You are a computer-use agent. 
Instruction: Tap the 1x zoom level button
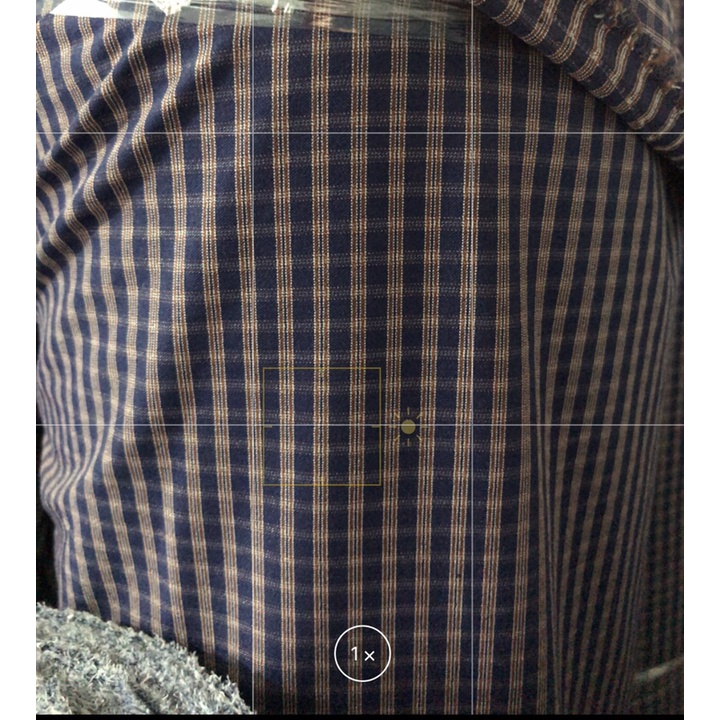pyautogui.click(x=362, y=654)
